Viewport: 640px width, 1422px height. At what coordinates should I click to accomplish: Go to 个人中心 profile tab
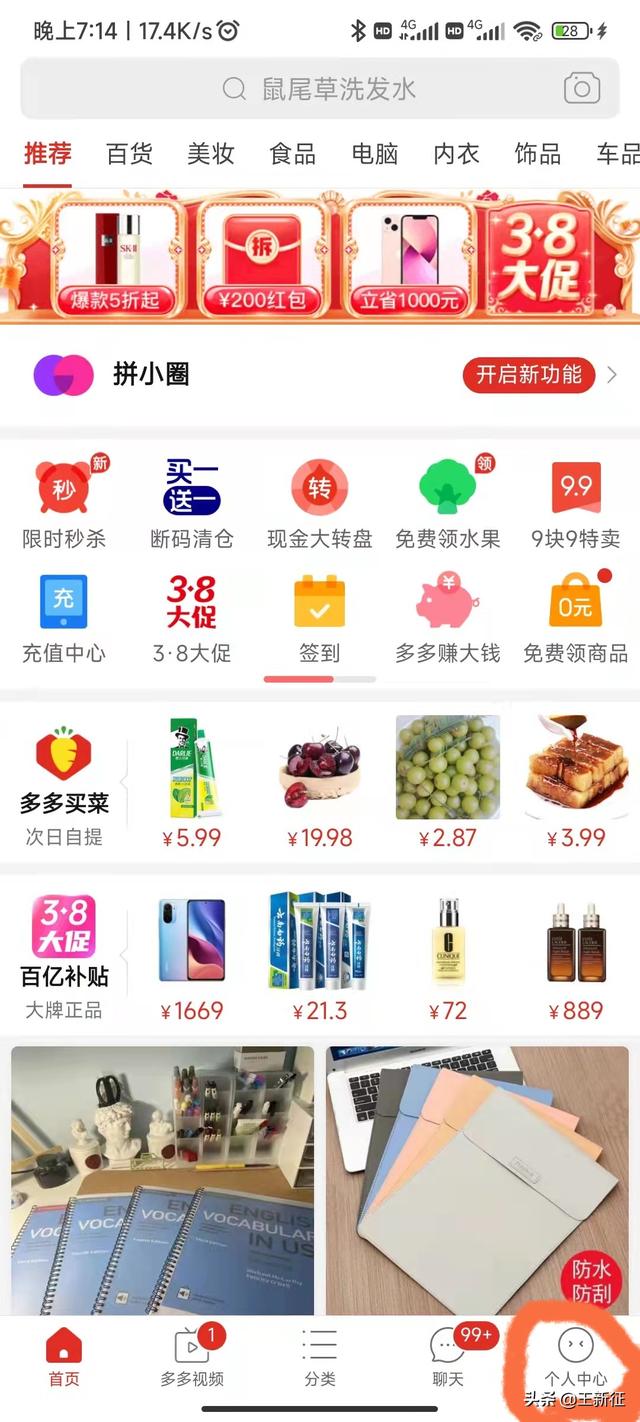[x=576, y=1357]
